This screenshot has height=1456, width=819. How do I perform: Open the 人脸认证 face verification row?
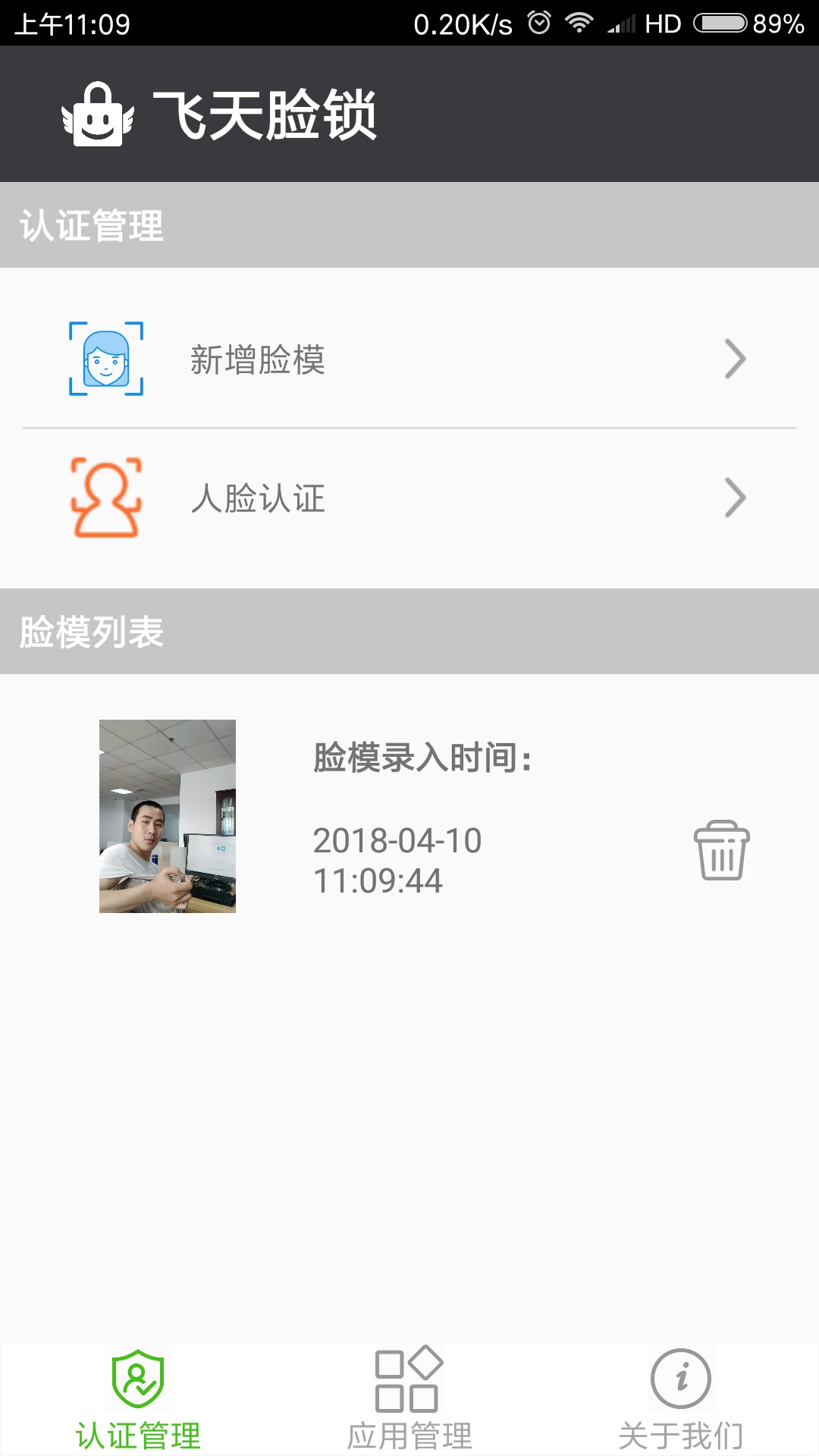pyautogui.click(x=409, y=498)
